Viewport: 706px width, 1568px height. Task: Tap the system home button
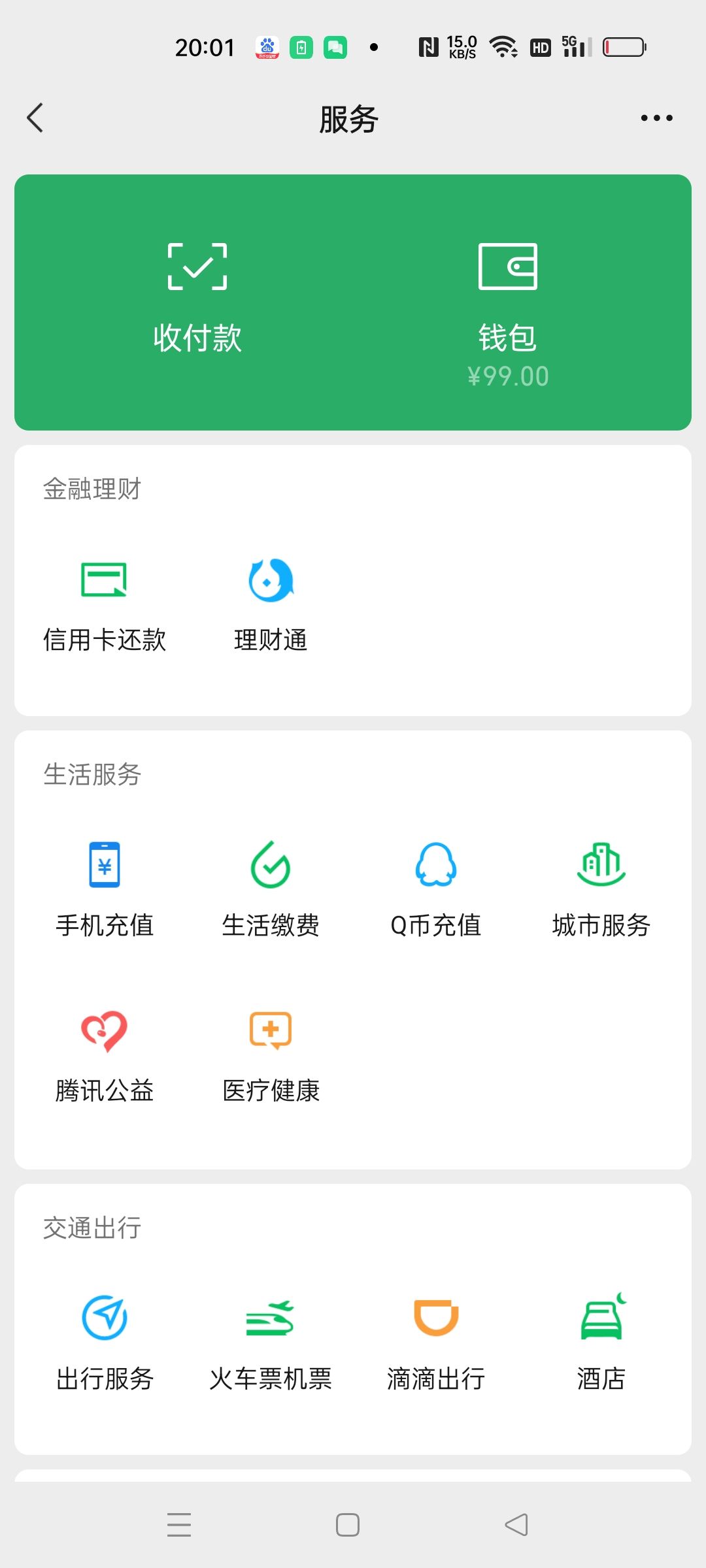click(348, 1525)
